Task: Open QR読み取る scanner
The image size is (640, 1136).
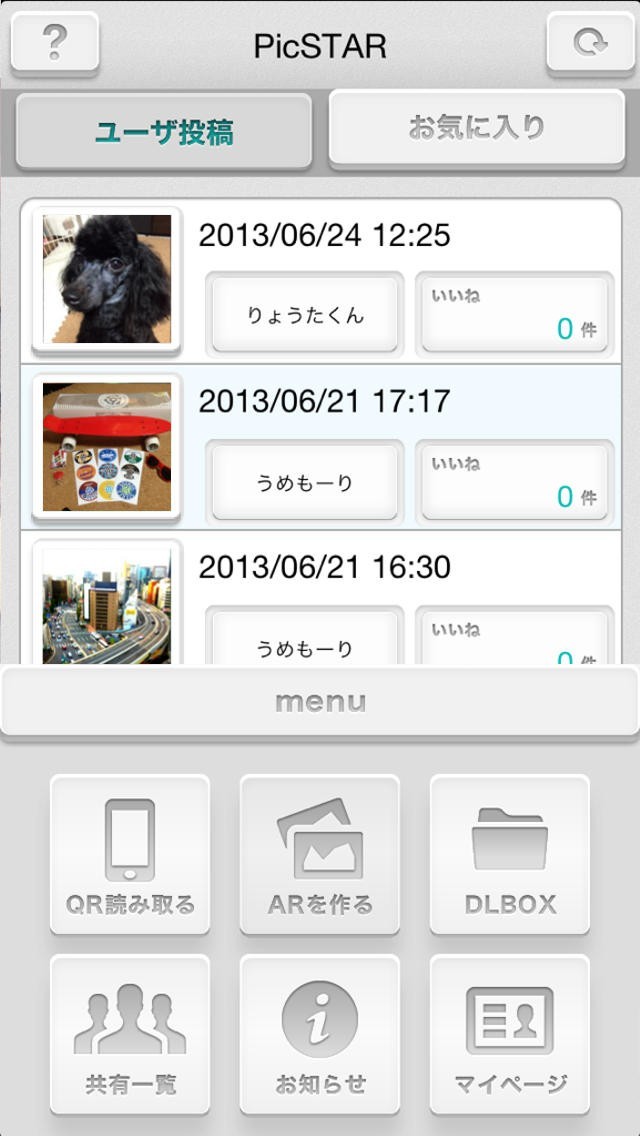Action: coord(130,854)
